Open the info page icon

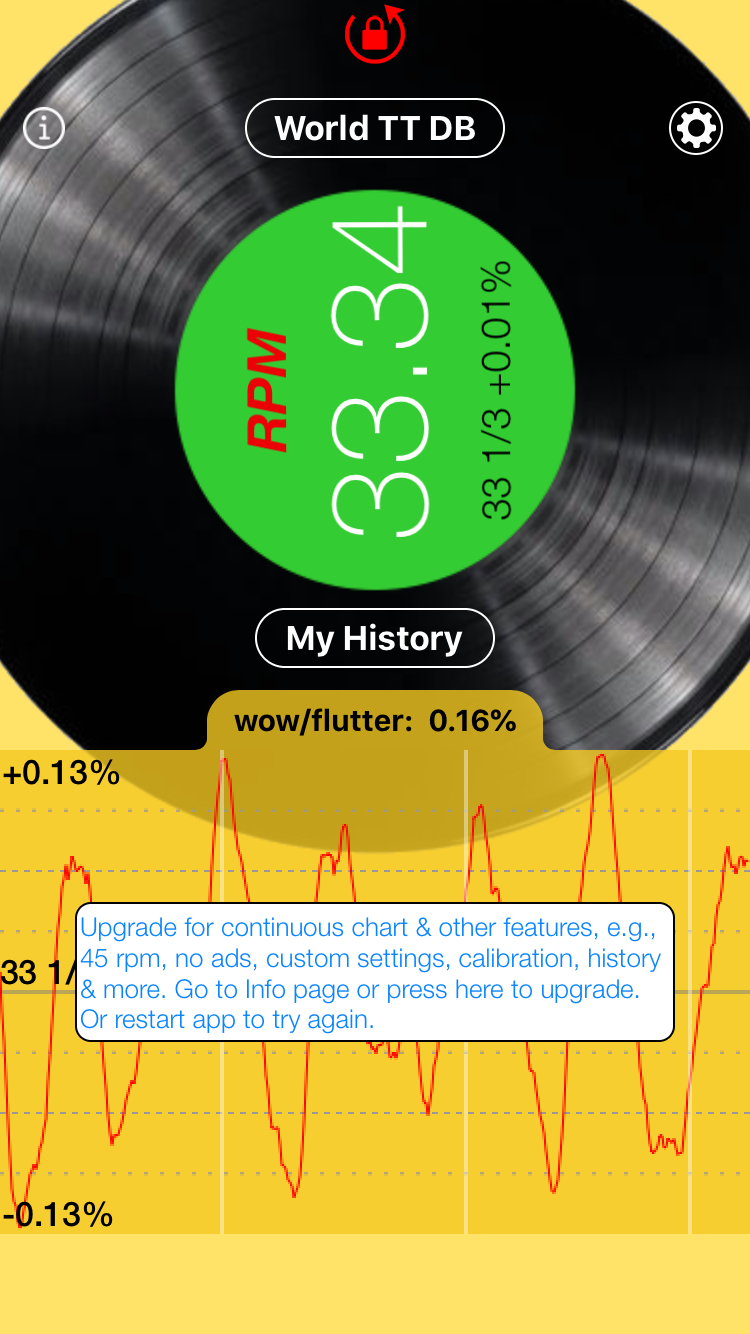[x=44, y=128]
